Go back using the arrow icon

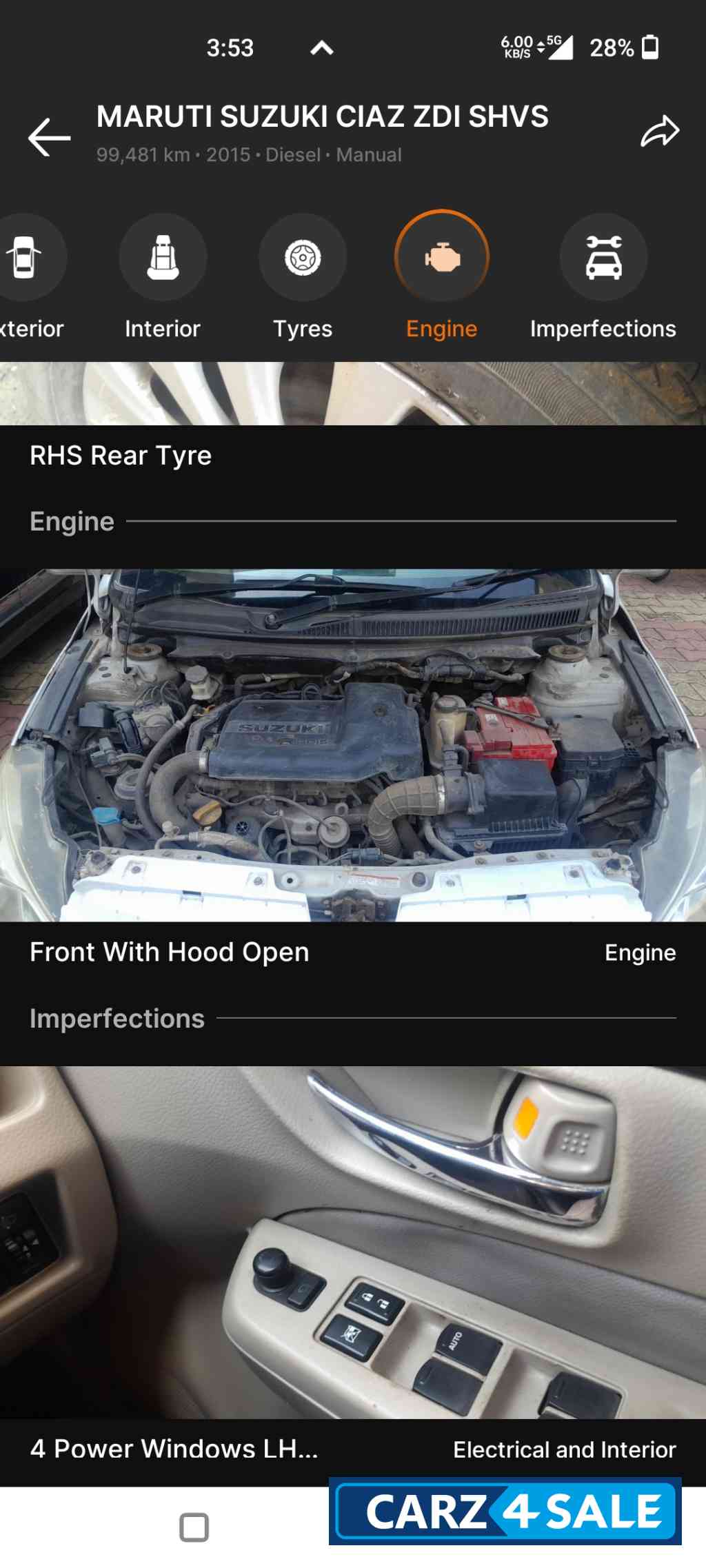coord(49,137)
